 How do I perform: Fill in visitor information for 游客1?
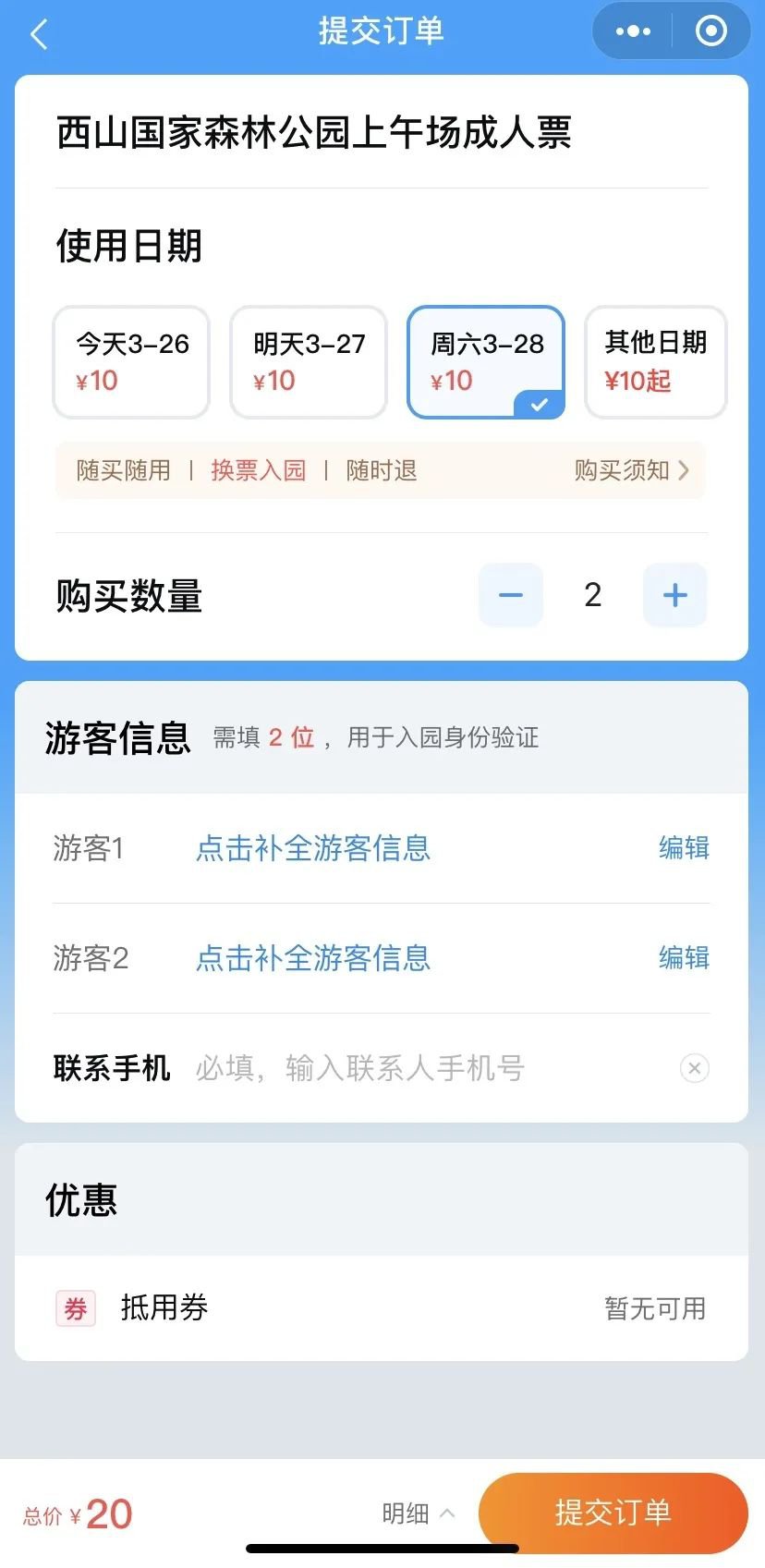point(313,848)
